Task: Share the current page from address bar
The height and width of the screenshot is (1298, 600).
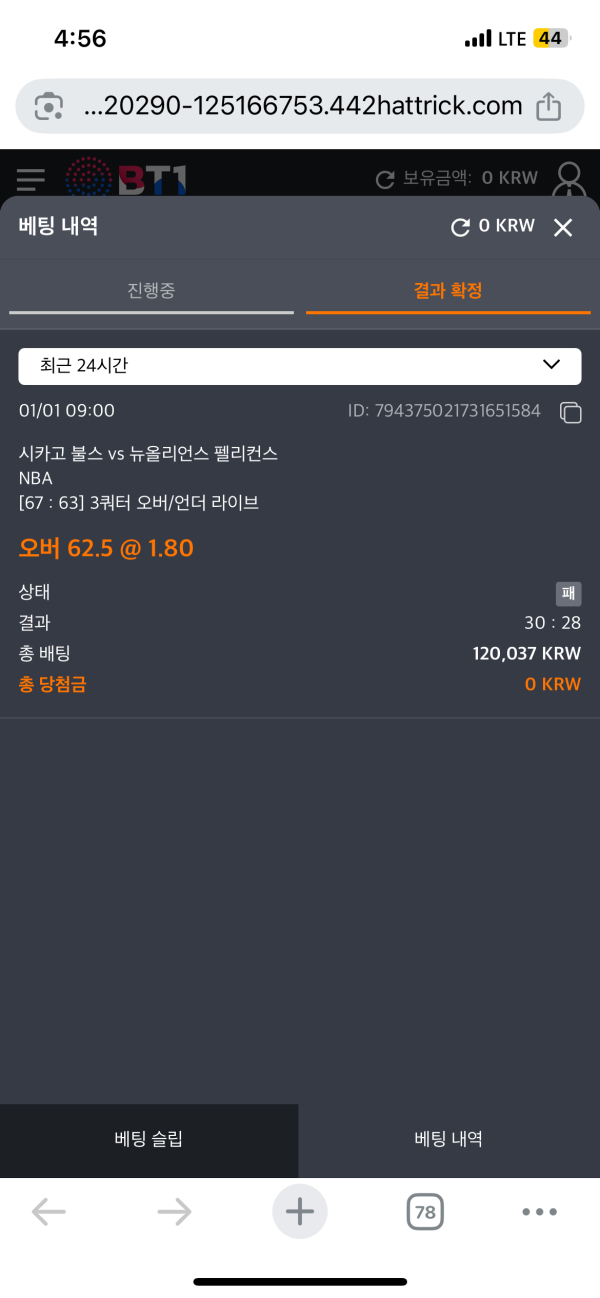Action: (x=548, y=106)
